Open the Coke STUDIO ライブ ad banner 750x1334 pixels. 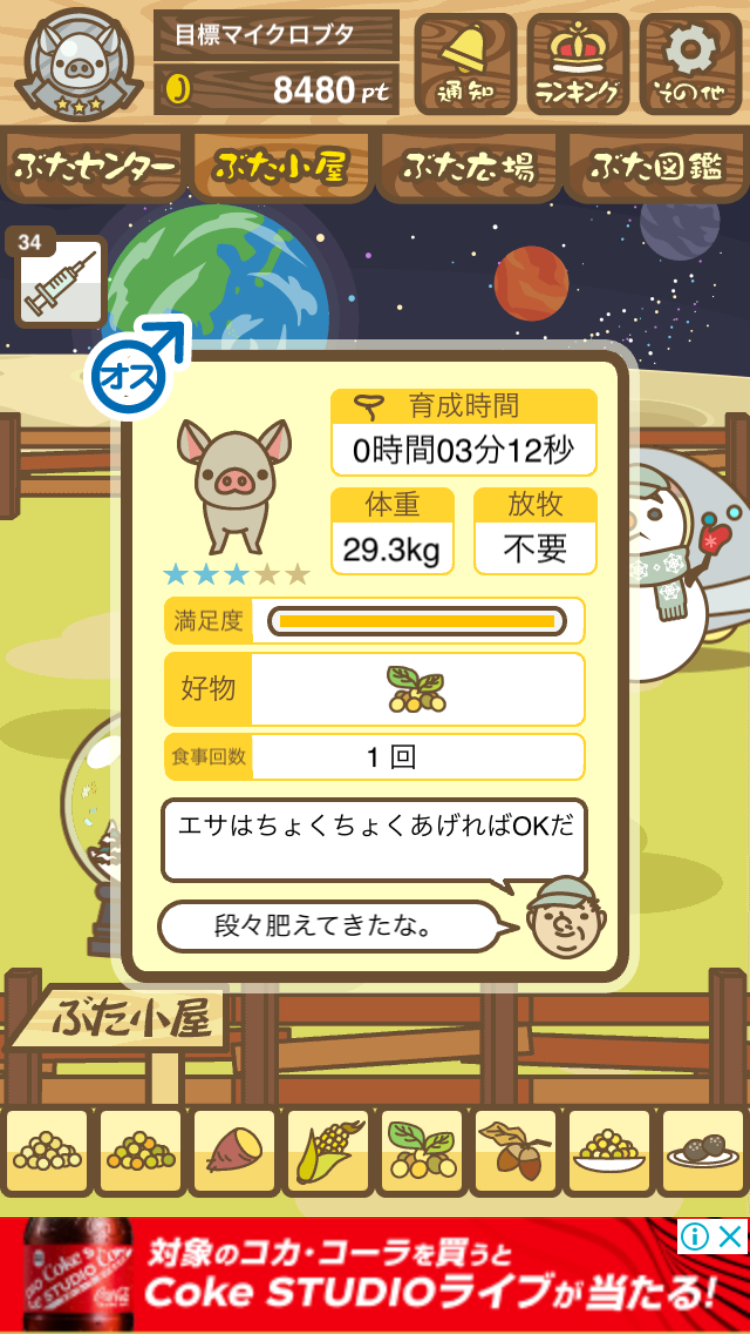pos(375,1275)
